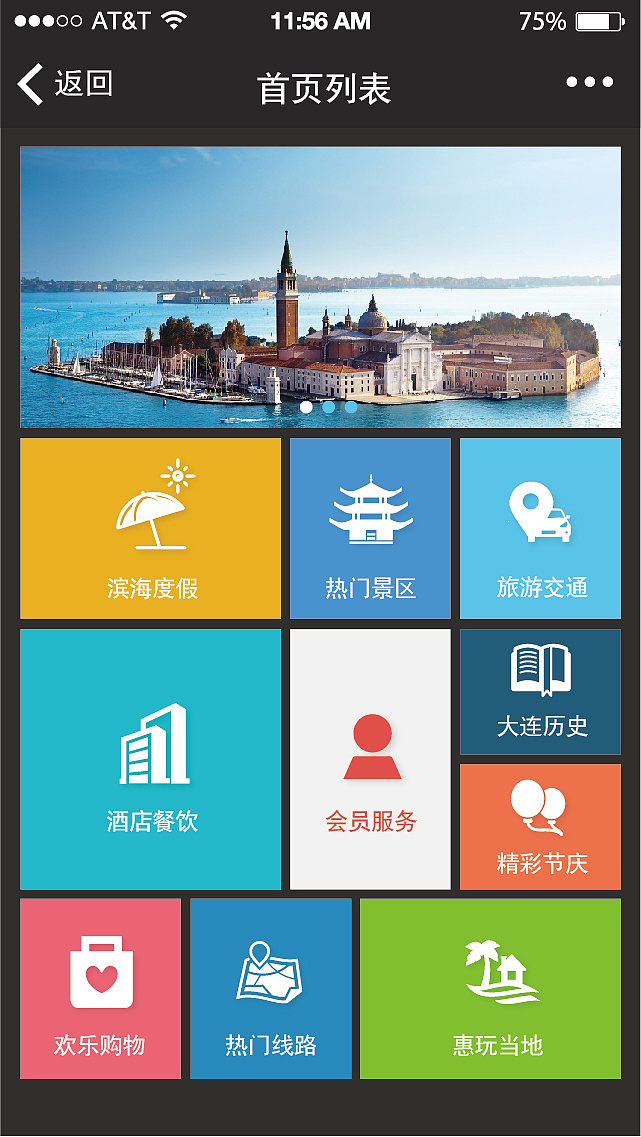
Task: Open the 滨海度假 tile
Action: point(151,528)
